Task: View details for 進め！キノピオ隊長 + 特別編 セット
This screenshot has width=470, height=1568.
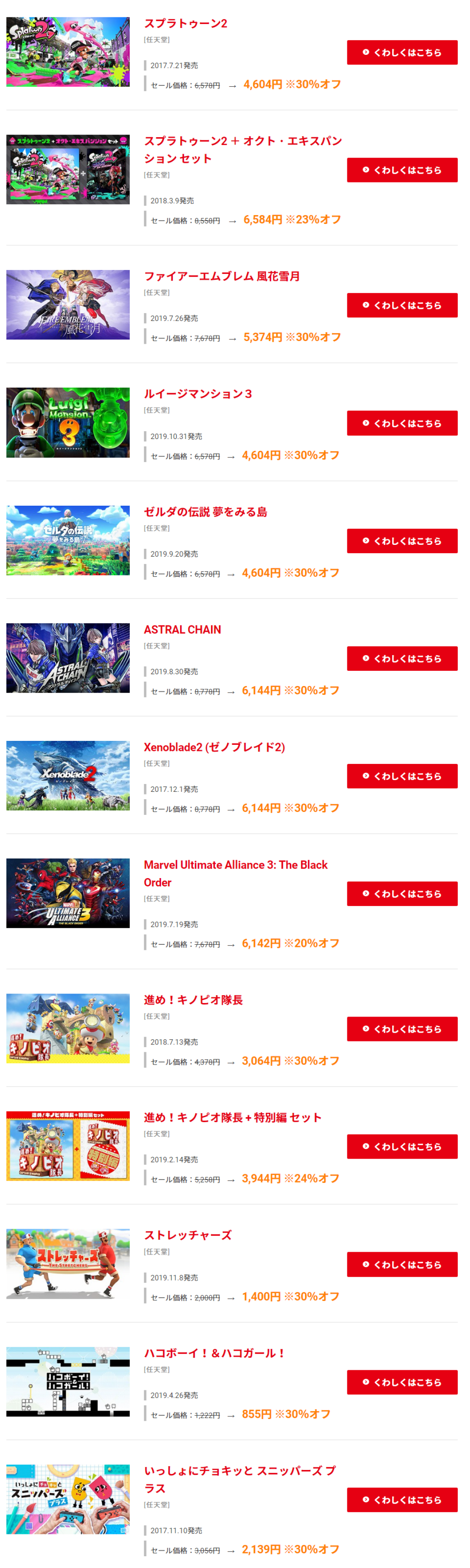Action: tap(402, 1146)
